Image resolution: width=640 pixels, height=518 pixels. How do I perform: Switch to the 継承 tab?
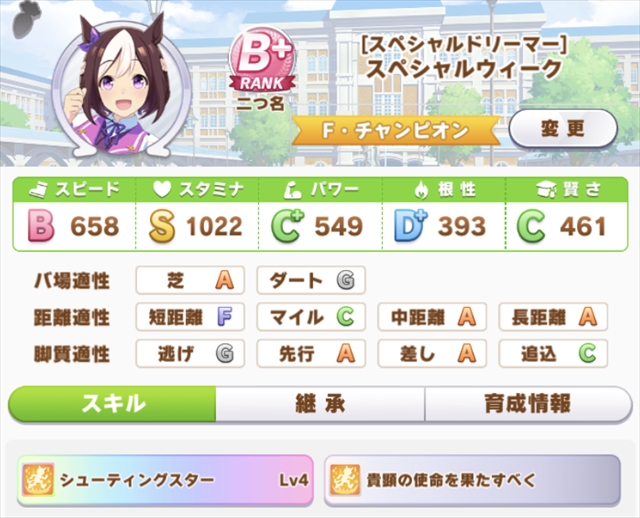(320, 404)
